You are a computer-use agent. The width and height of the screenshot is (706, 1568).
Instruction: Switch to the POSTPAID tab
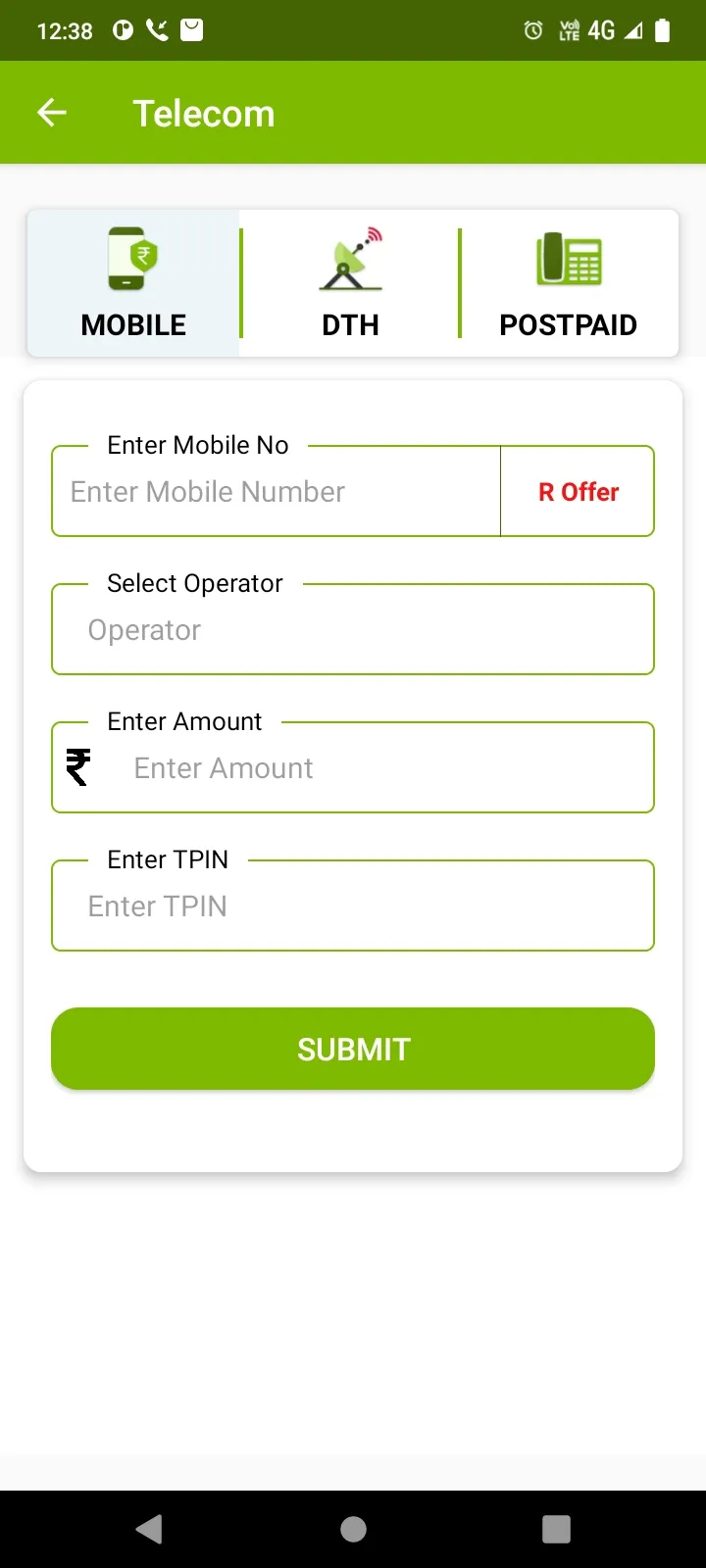tap(569, 283)
